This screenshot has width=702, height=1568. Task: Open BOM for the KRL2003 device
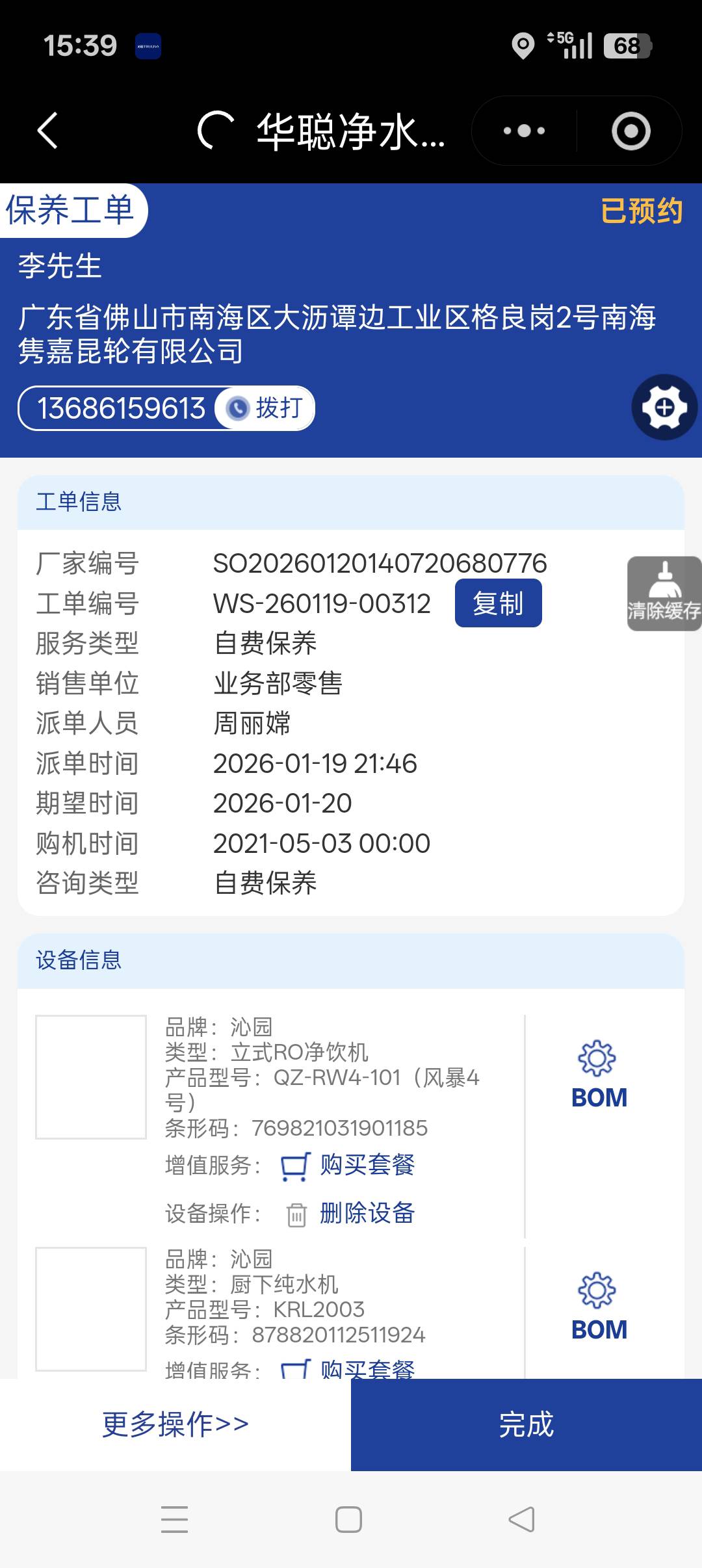(599, 1307)
